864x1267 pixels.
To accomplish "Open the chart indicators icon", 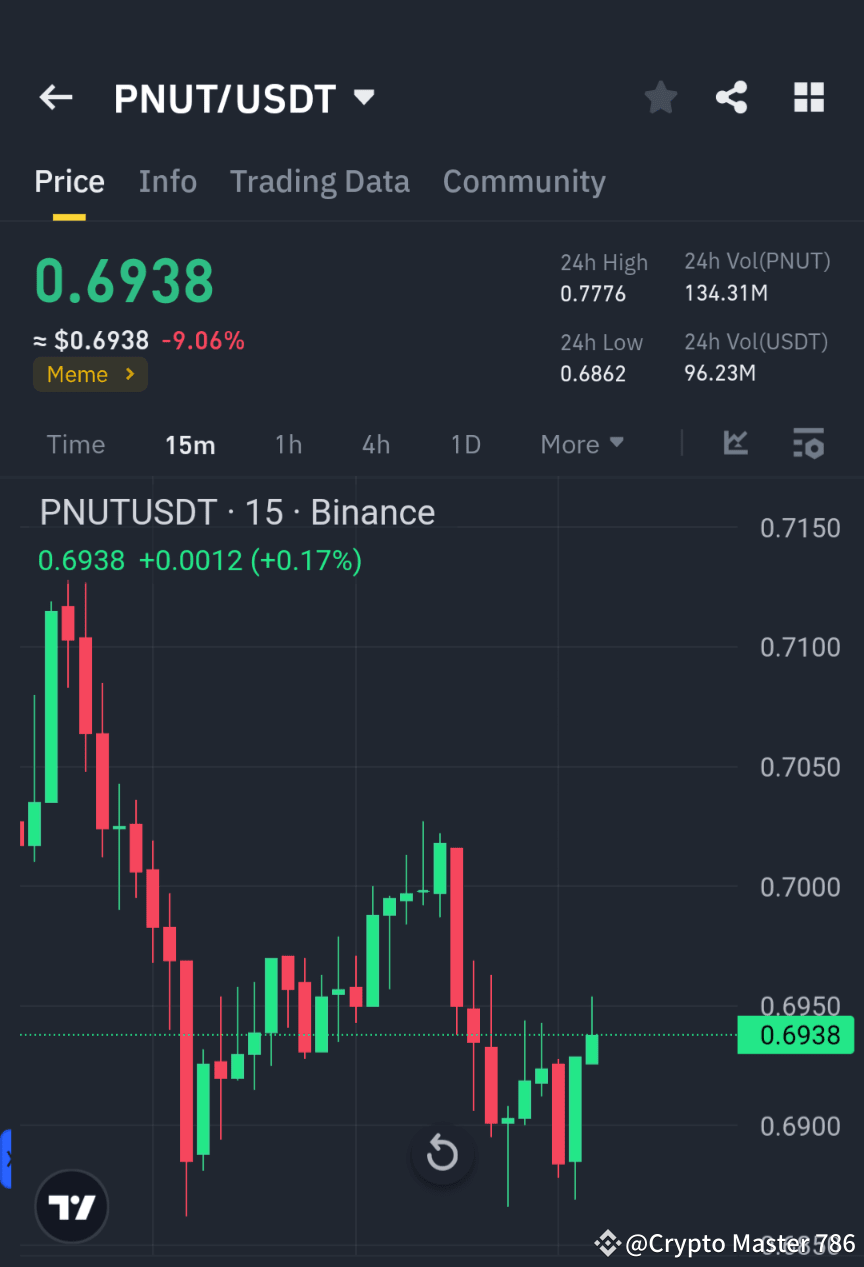I will click(736, 444).
